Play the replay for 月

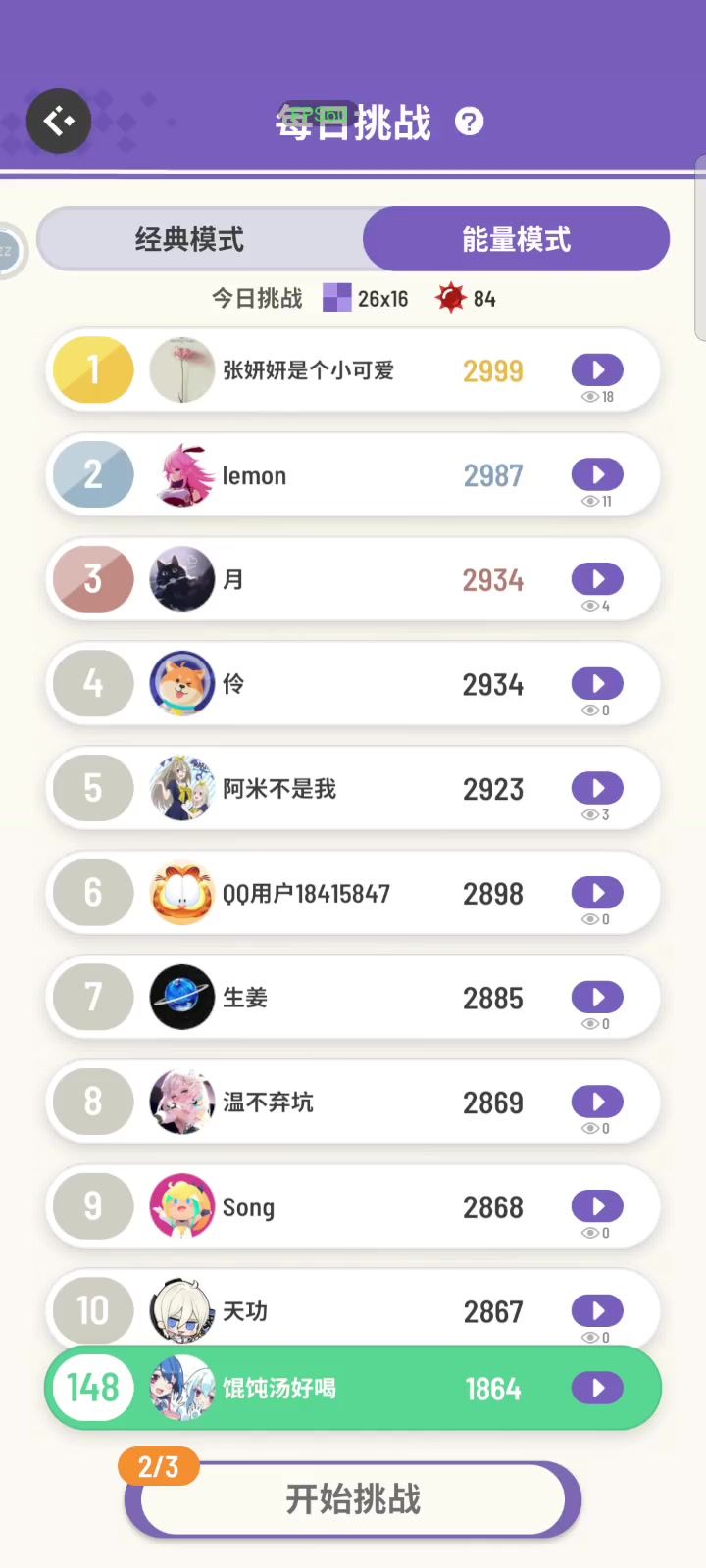pyautogui.click(x=597, y=579)
